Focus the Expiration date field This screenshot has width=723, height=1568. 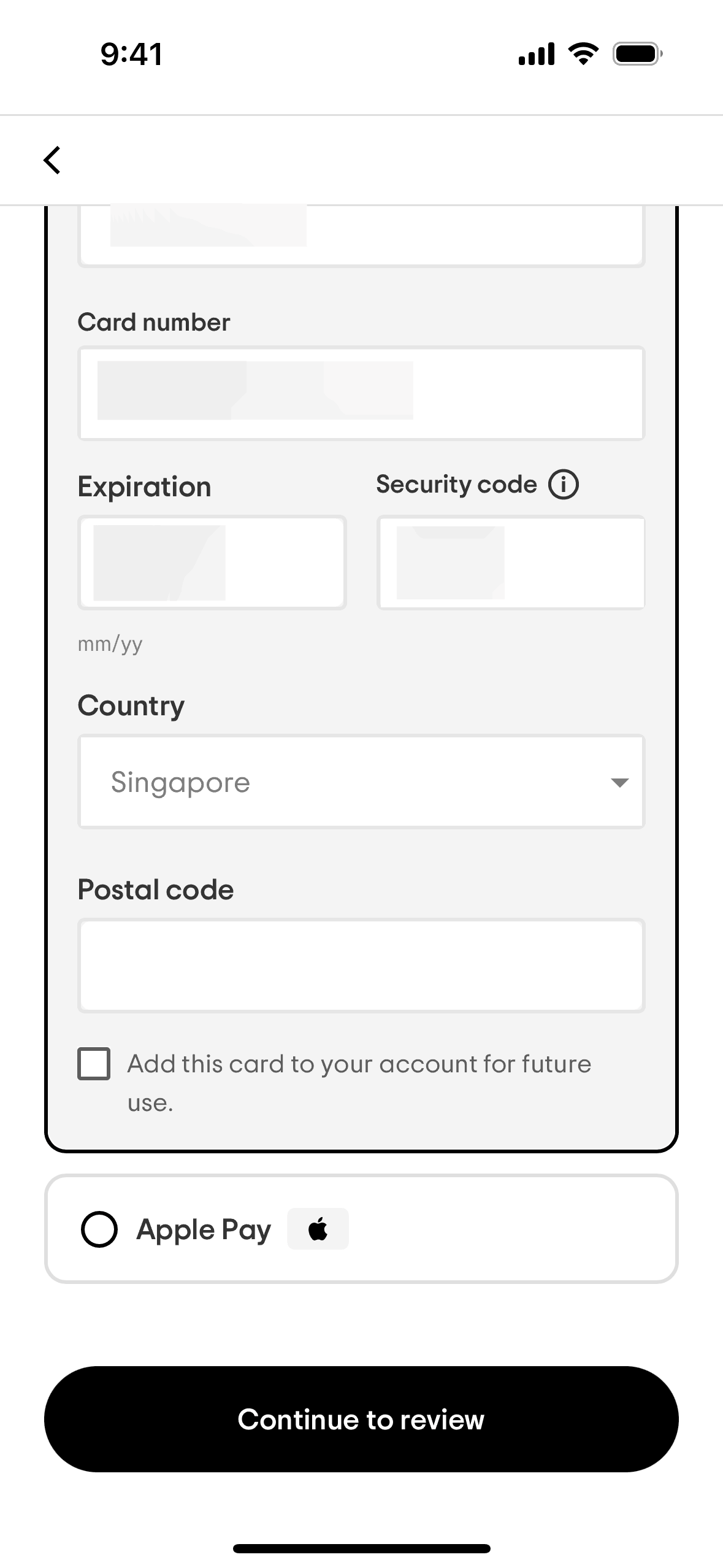[x=212, y=563]
